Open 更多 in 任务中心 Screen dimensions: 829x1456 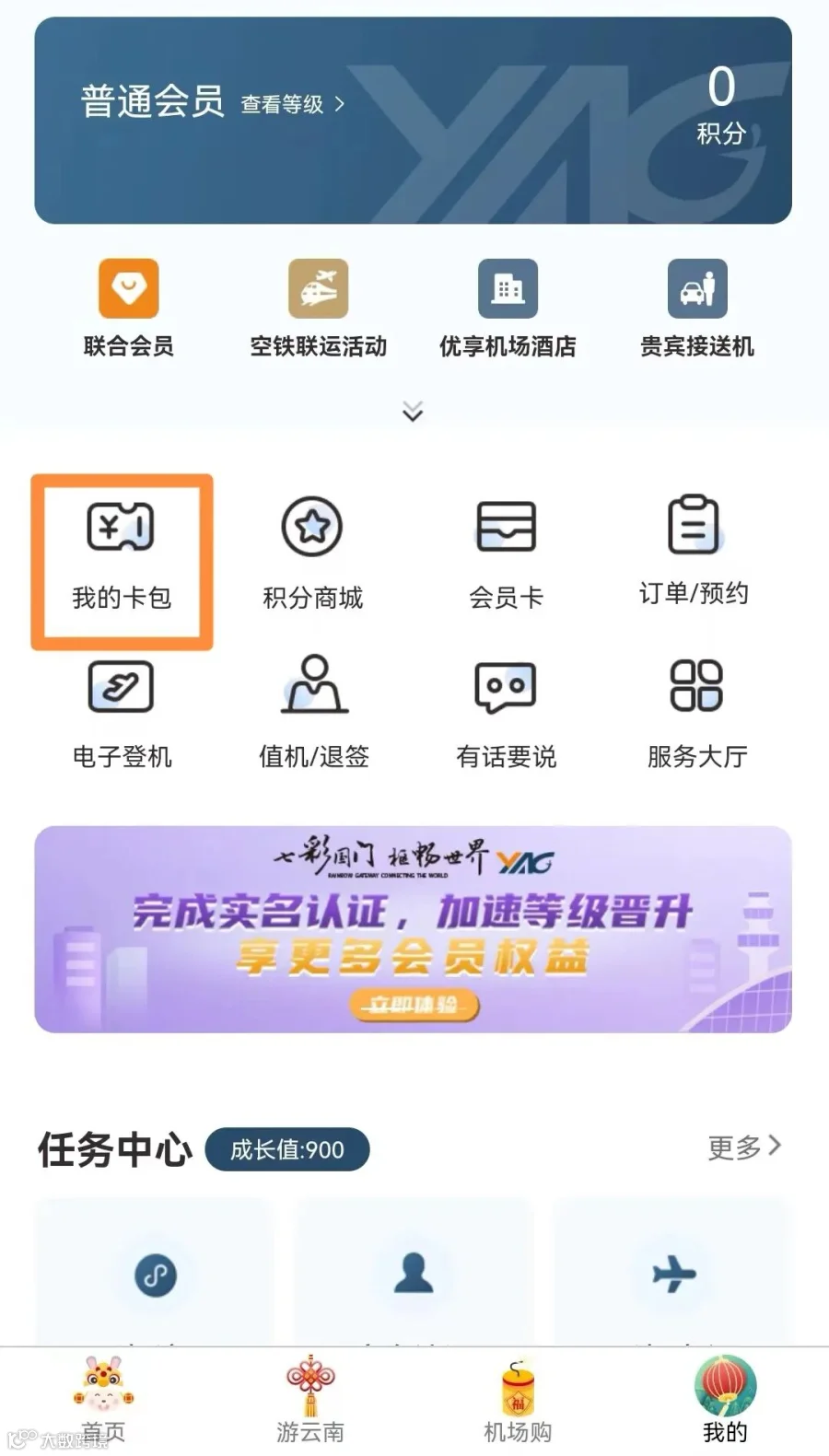pos(744,1147)
